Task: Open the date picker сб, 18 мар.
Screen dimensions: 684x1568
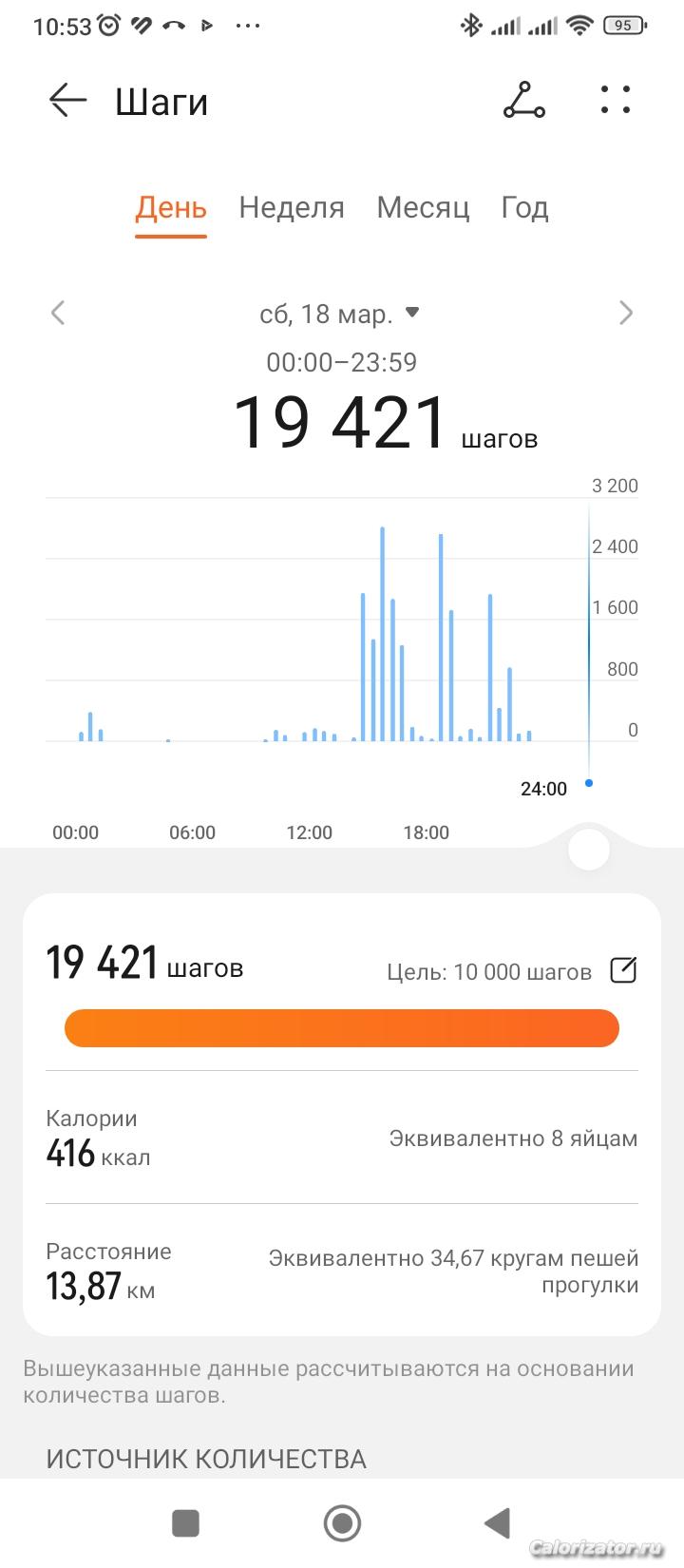Action: click(339, 314)
